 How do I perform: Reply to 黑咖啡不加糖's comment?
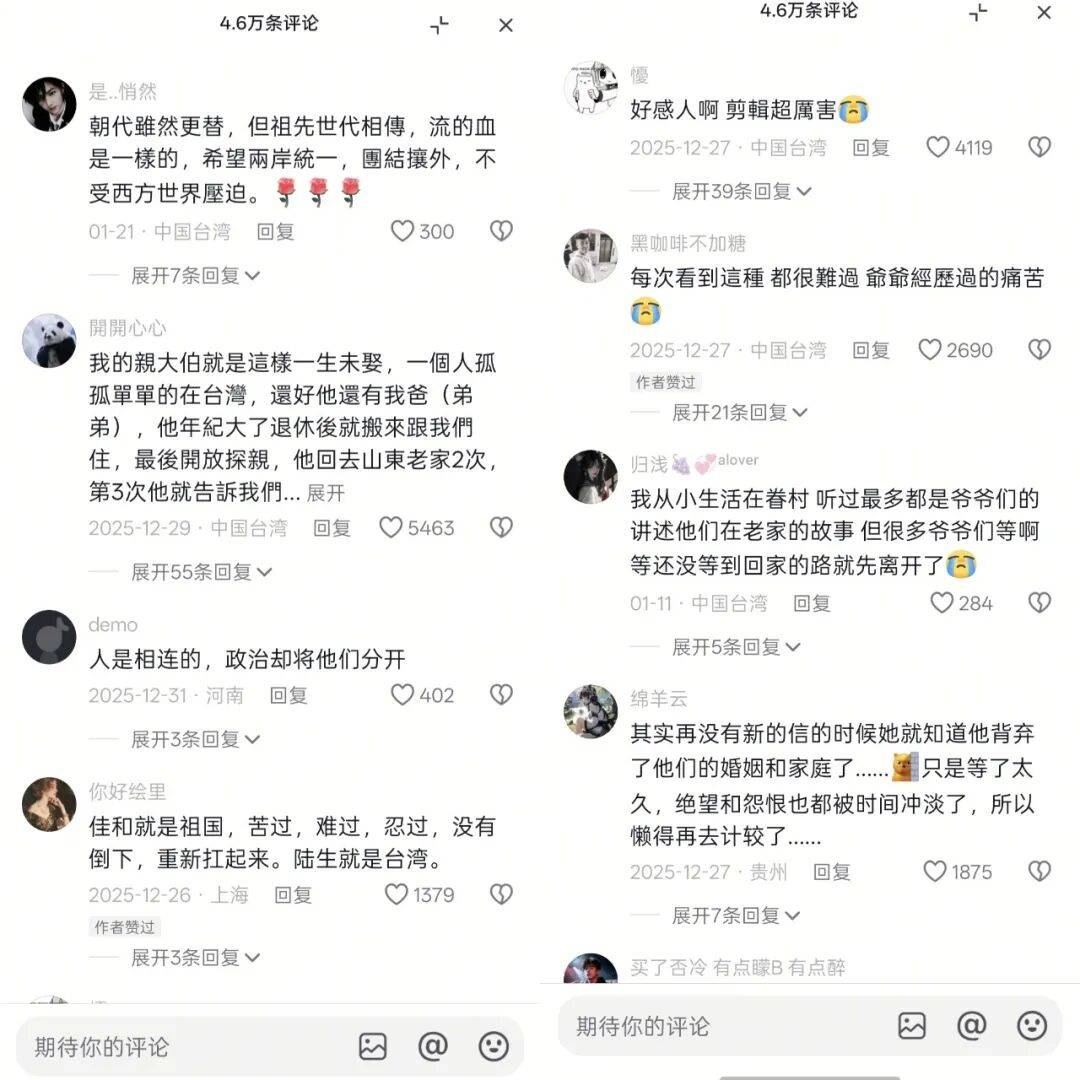(x=871, y=351)
